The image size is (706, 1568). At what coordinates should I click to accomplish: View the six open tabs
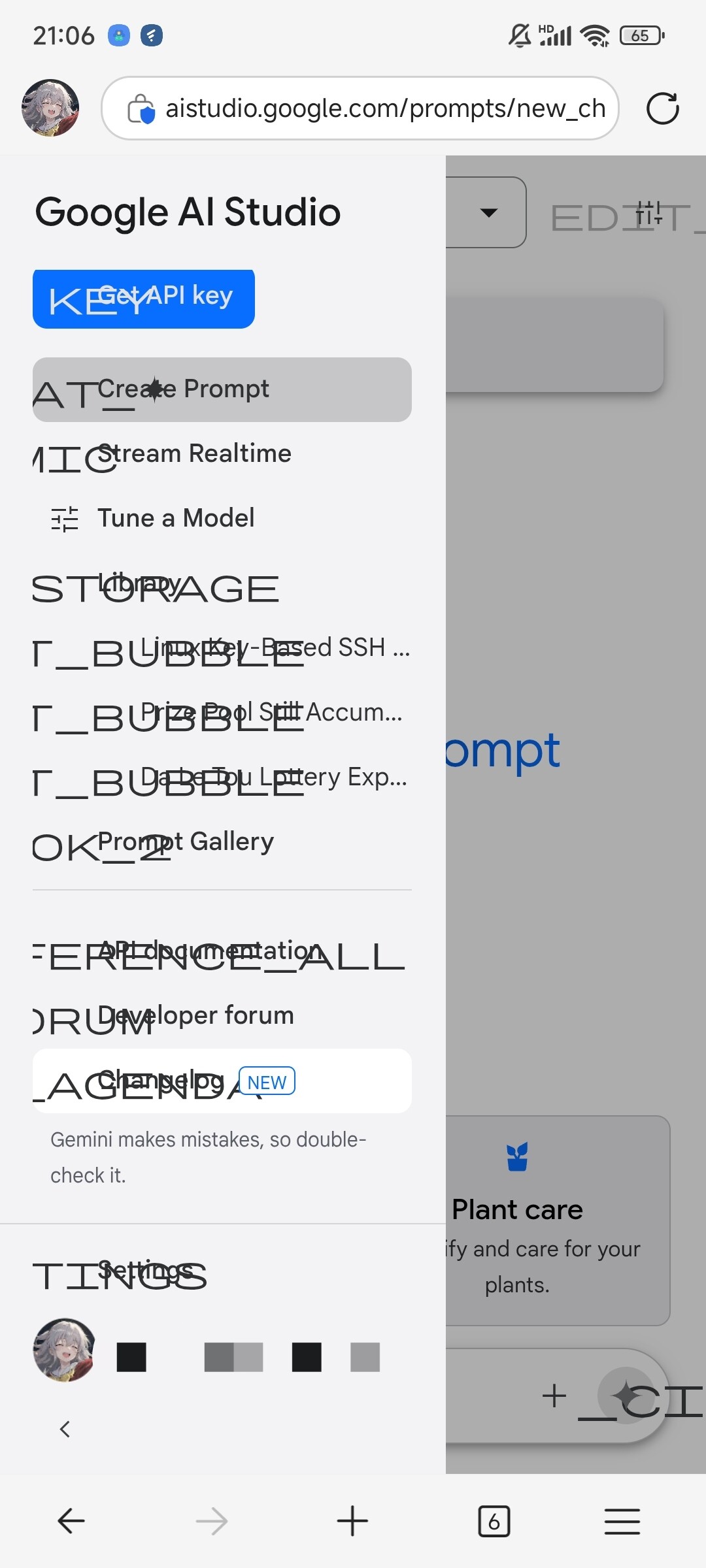[494, 1521]
